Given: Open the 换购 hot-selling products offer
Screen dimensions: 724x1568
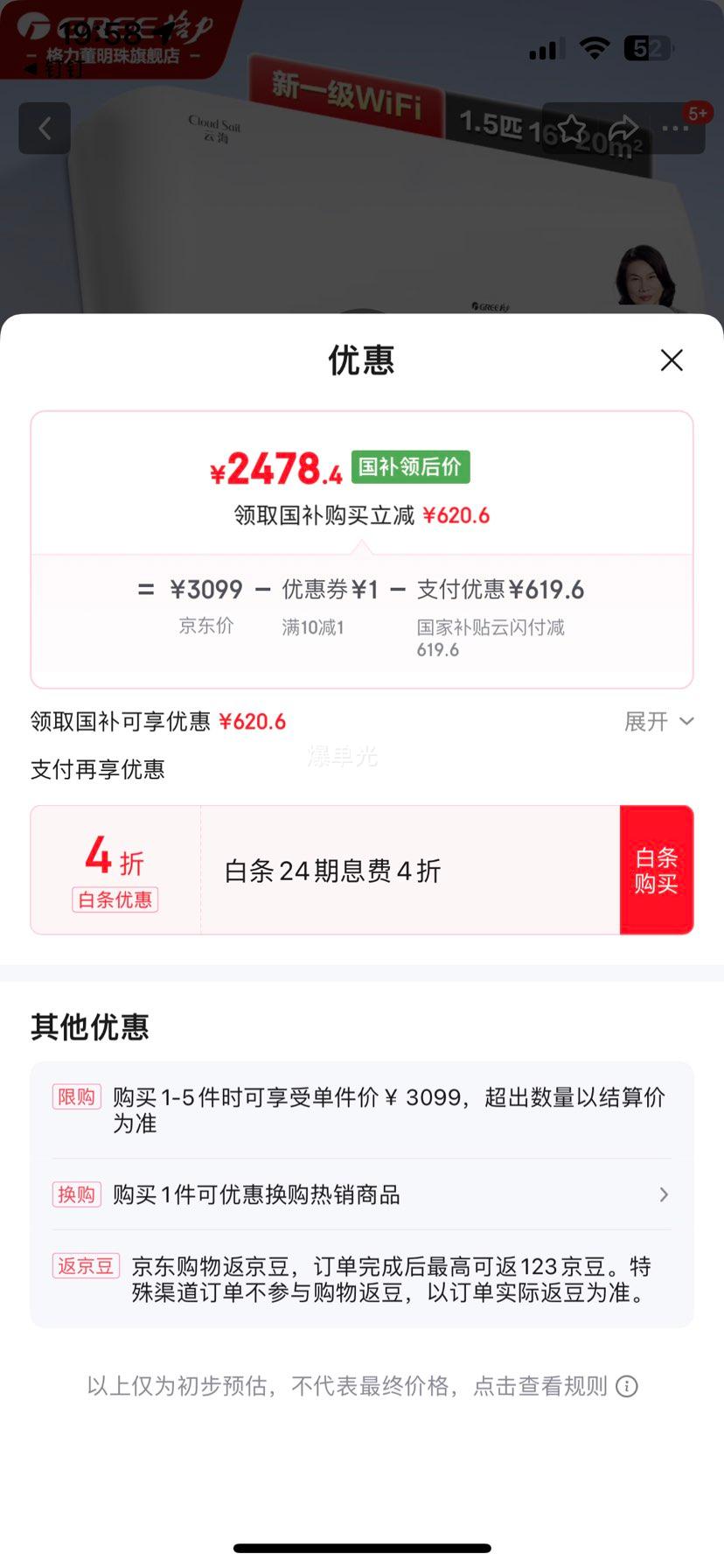Looking at the screenshot, I should click(x=362, y=1194).
